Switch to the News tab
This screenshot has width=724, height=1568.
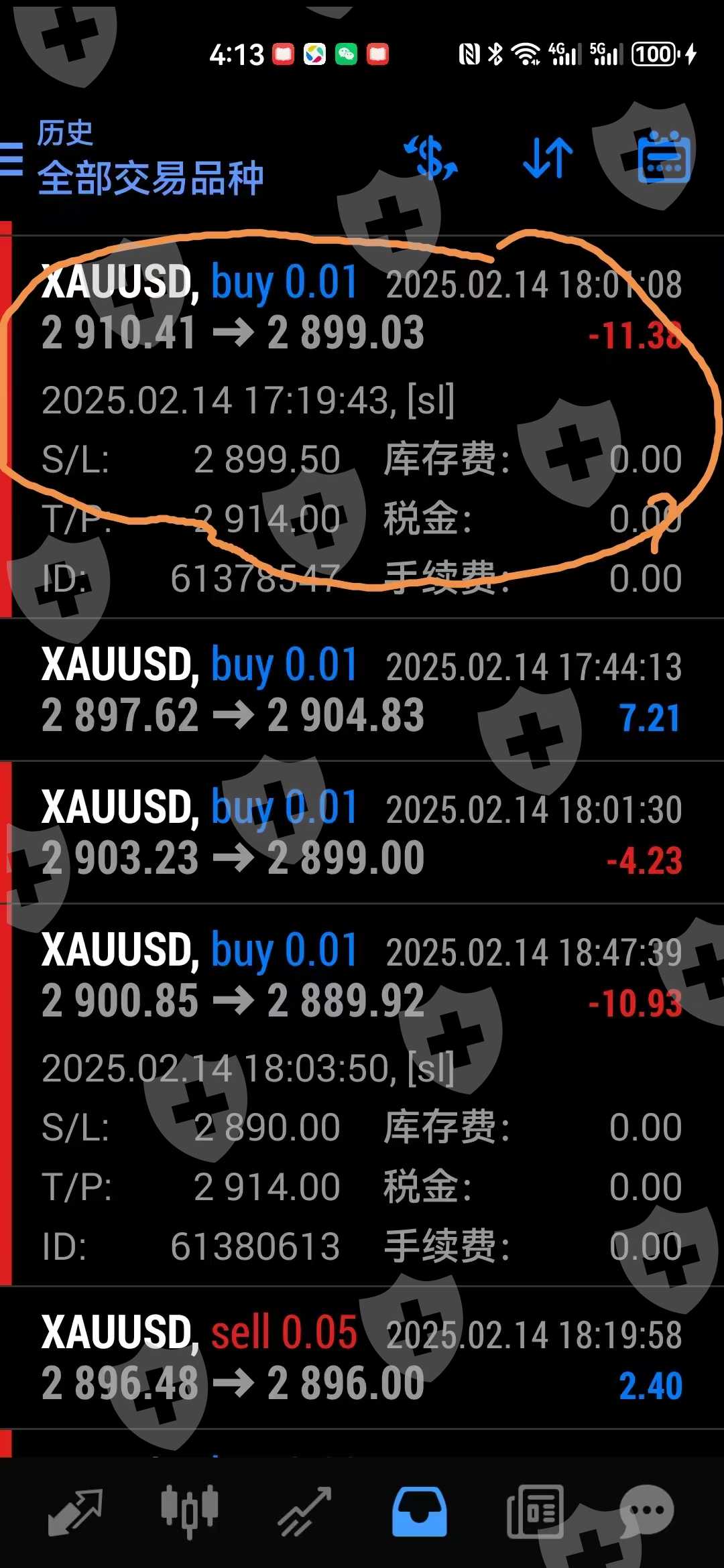[535, 1512]
